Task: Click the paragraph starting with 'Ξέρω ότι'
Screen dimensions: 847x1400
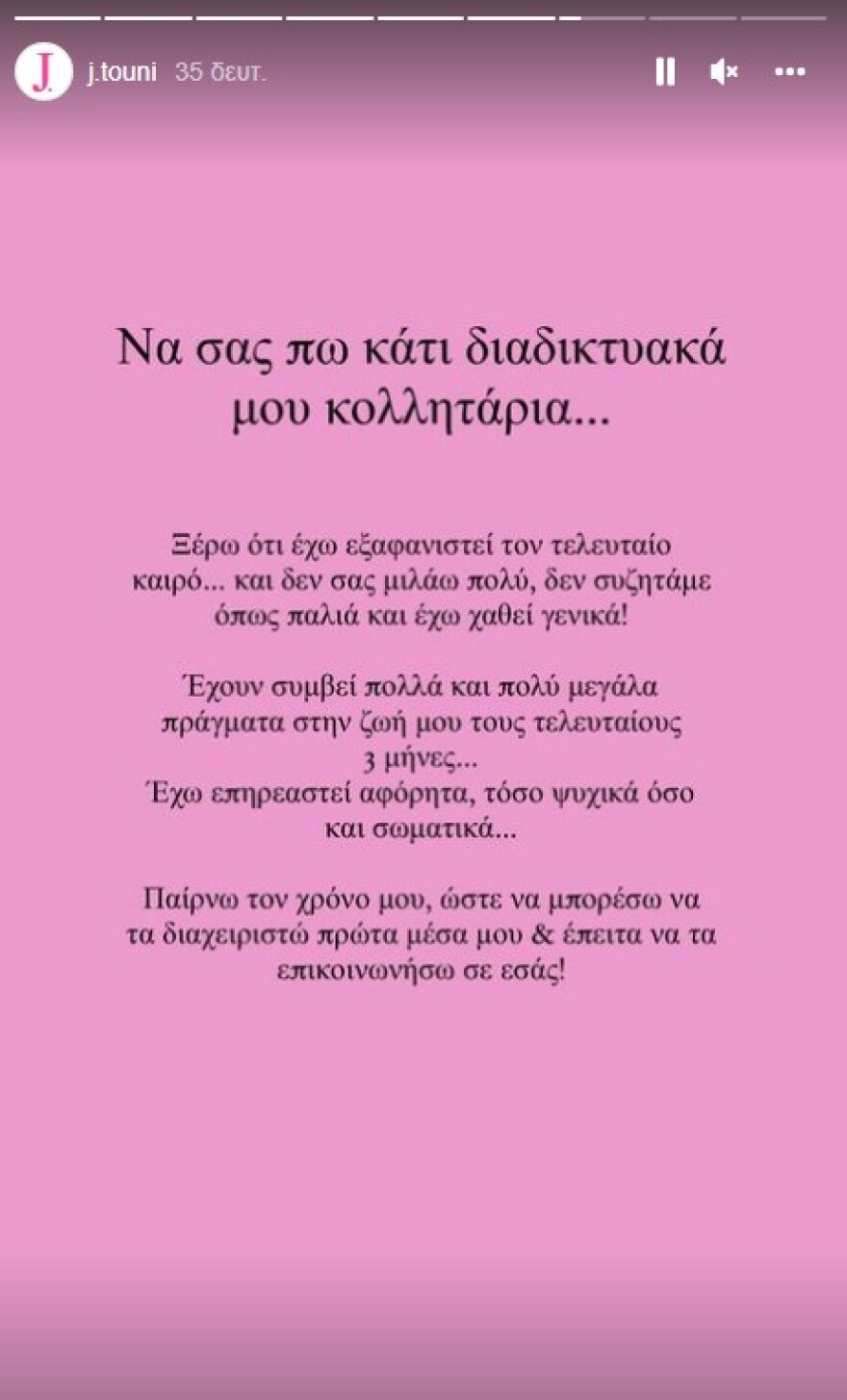Action: [423, 577]
